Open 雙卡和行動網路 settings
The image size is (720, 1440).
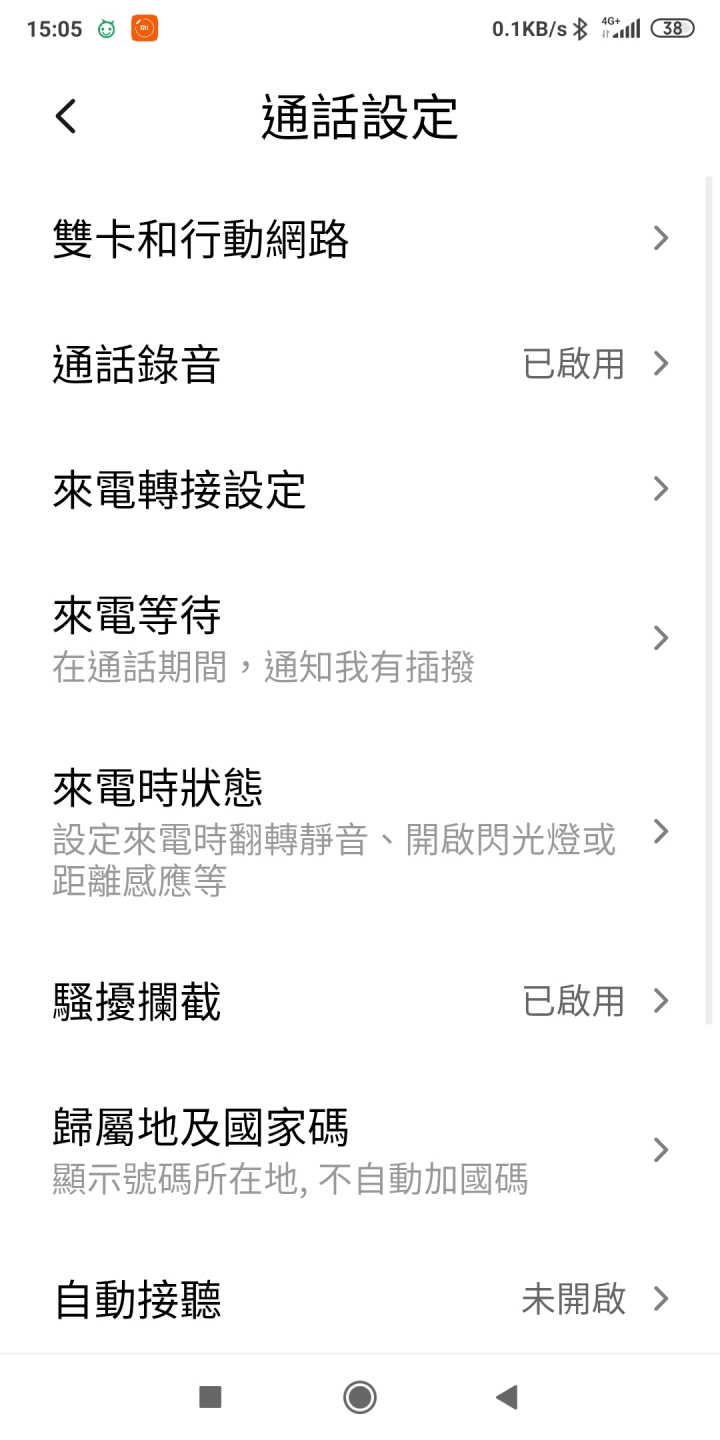pyautogui.click(x=360, y=239)
